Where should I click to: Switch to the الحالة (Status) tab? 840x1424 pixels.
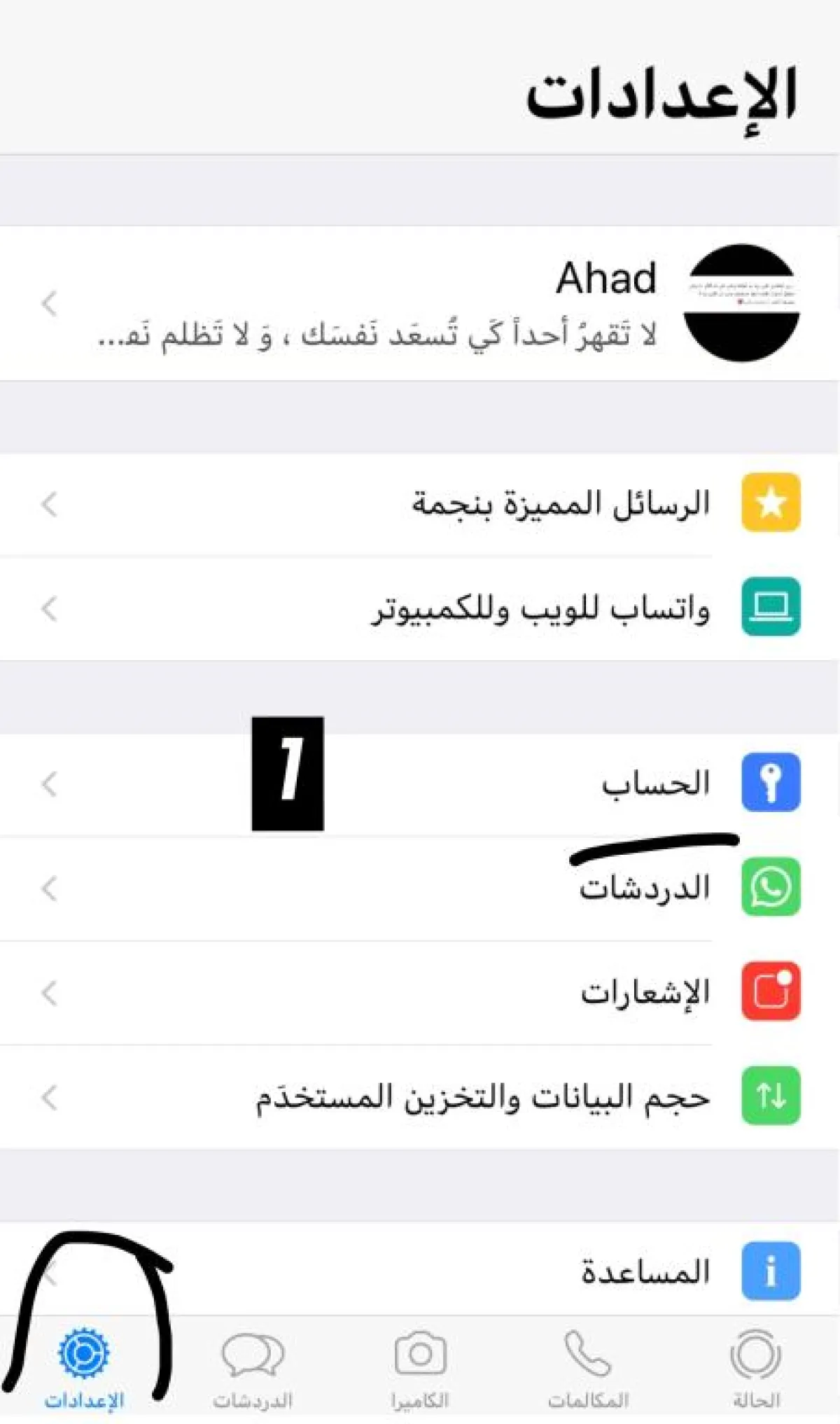pyautogui.click(x=756, y=1369)
